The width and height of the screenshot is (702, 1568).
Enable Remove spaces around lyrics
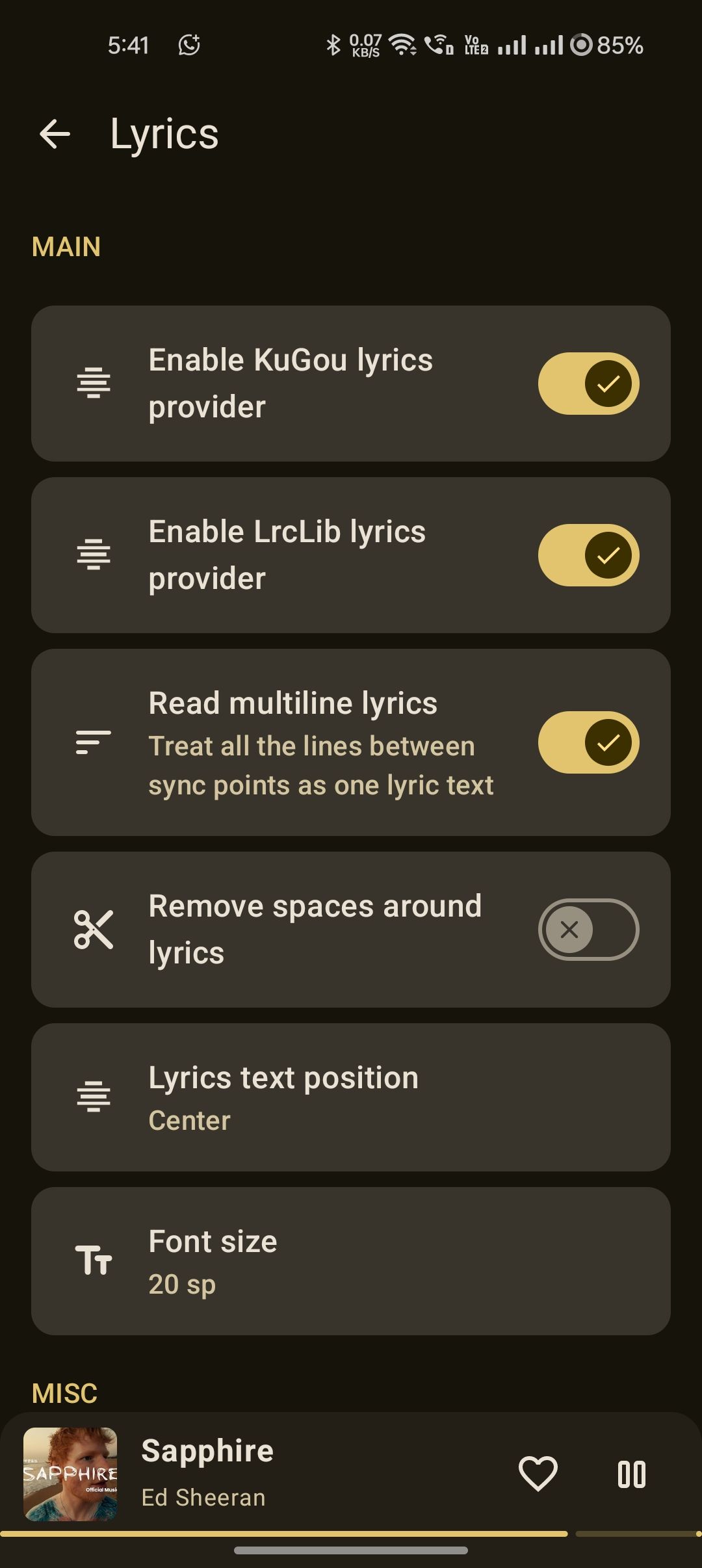coord(588,930)
